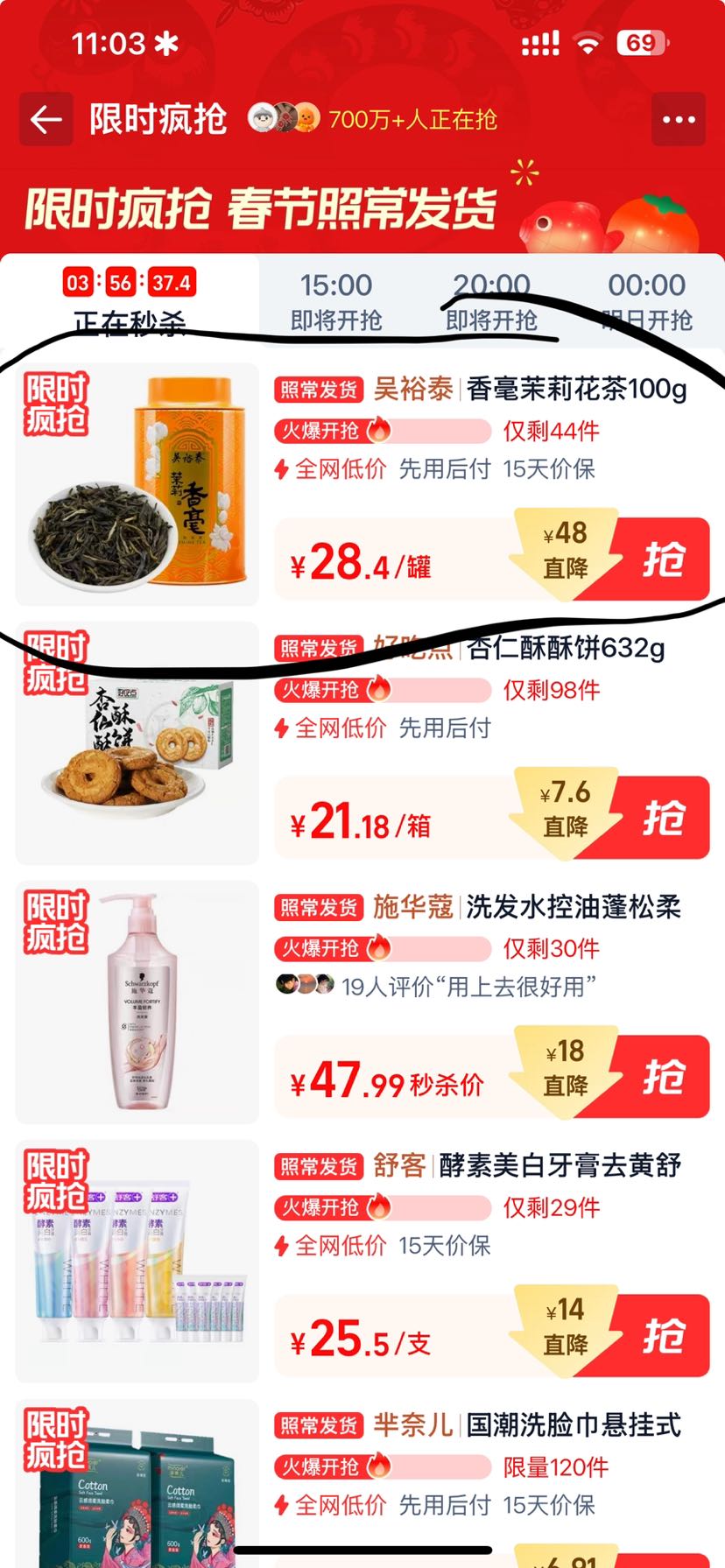The height and width of the screenshot is (1568, 725).
Task: Open the 舒客 toothpaste product image
Action: click(x=137, y=1261)
